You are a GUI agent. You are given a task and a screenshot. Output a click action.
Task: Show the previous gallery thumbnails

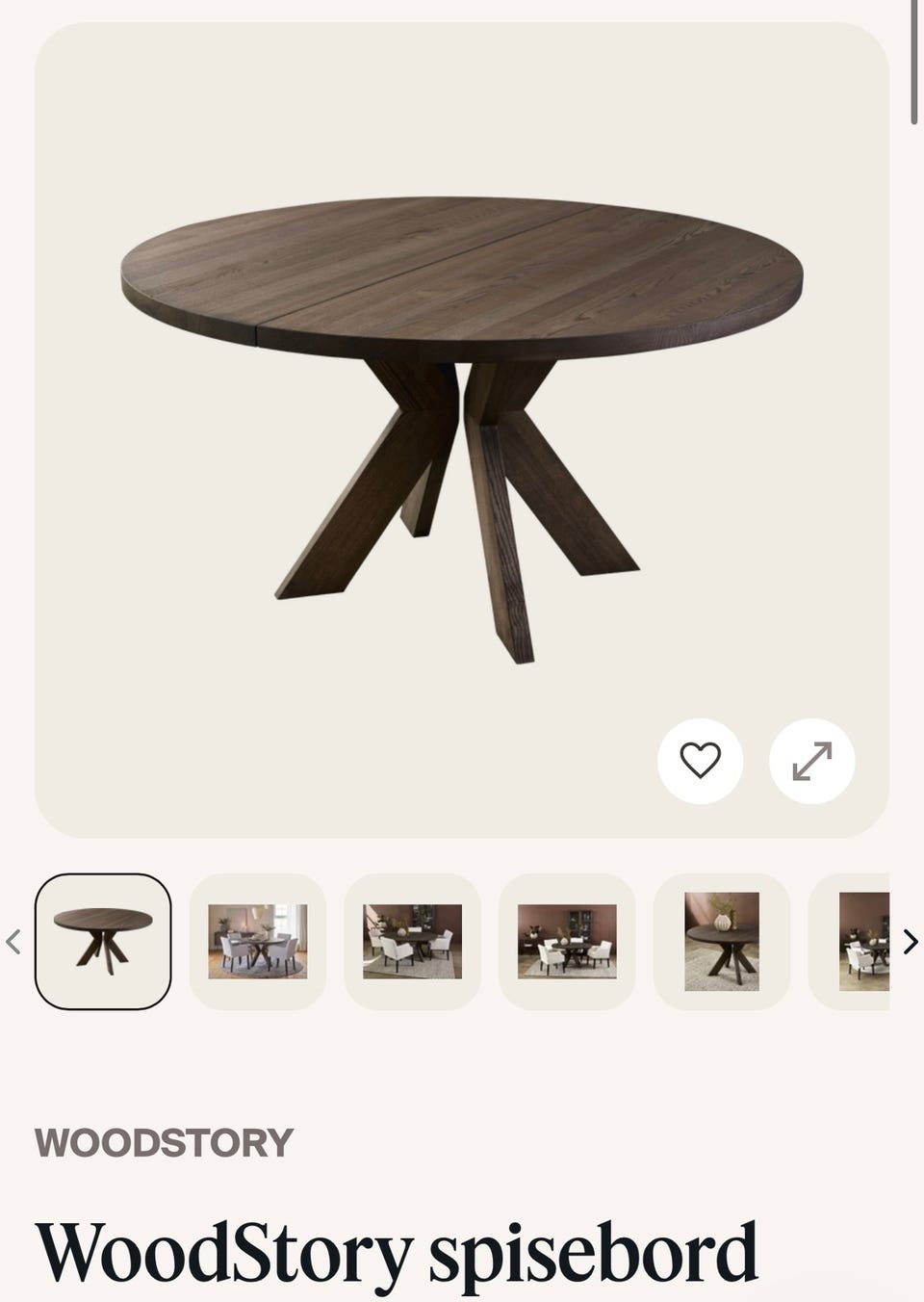[13, 942]
